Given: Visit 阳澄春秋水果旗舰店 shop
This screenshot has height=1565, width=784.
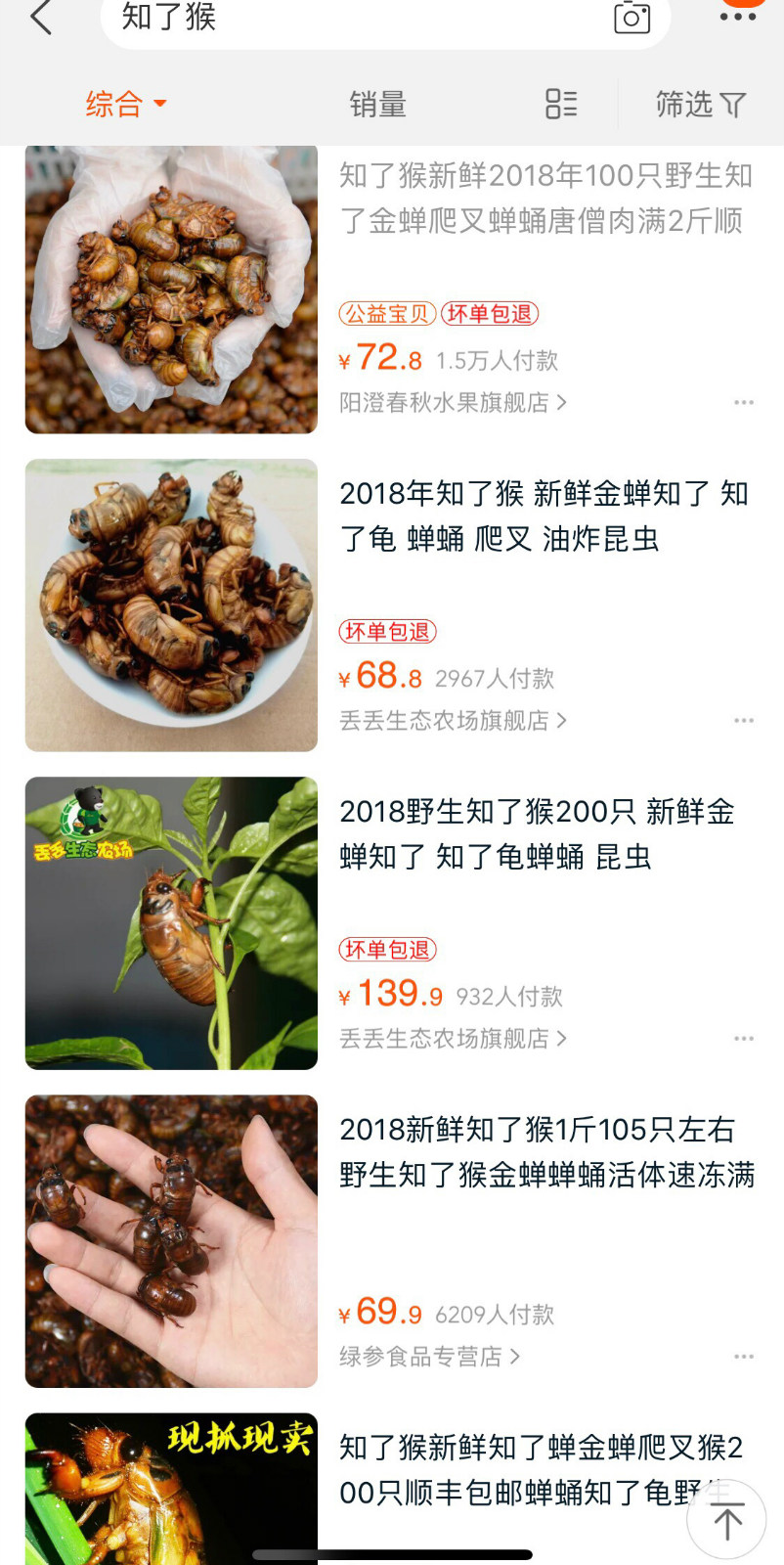Looking at the screenshot, I should [x=452, y=403].
